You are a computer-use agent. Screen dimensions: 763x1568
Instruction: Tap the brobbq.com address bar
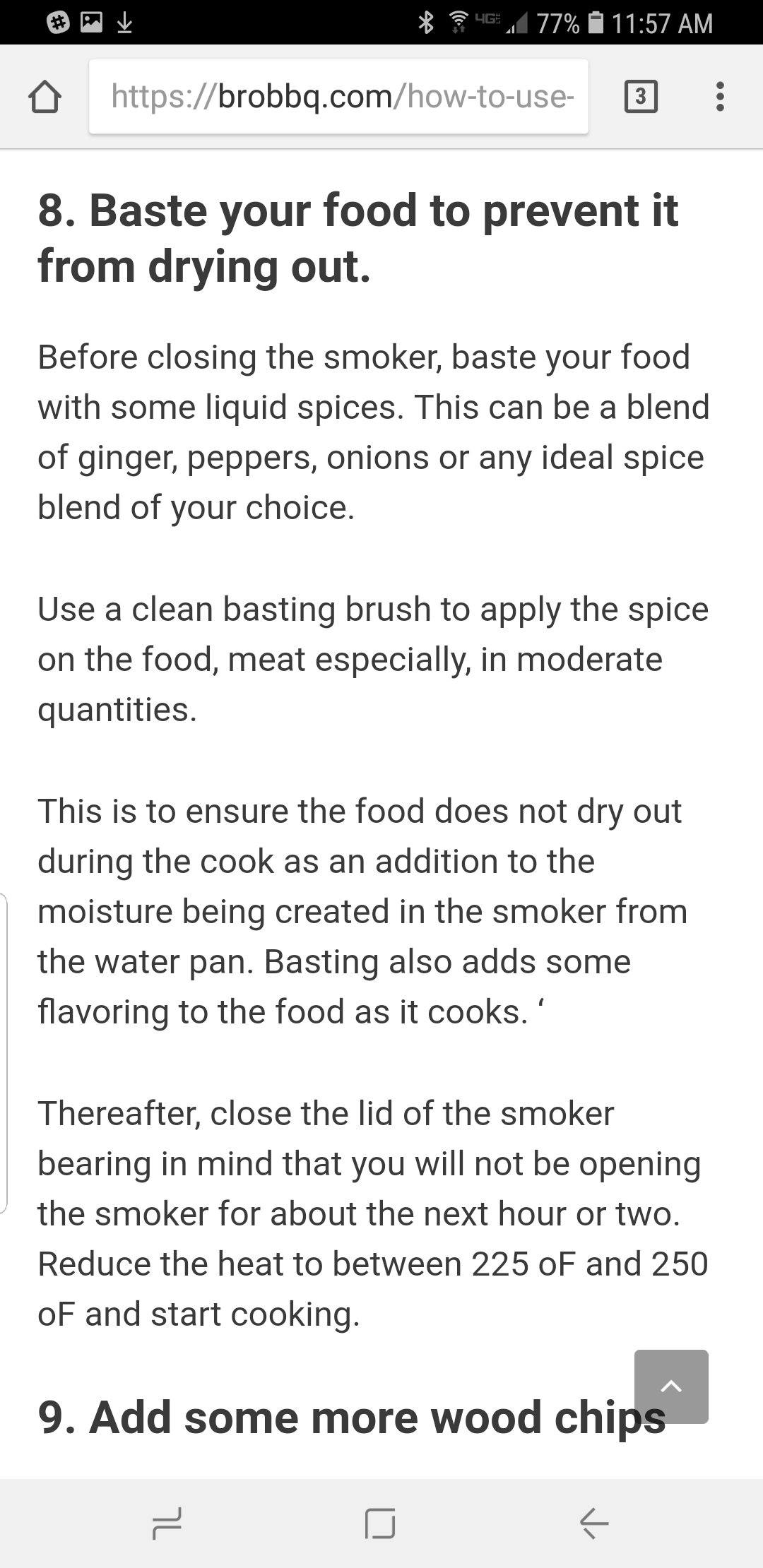(x=338, y=97)
